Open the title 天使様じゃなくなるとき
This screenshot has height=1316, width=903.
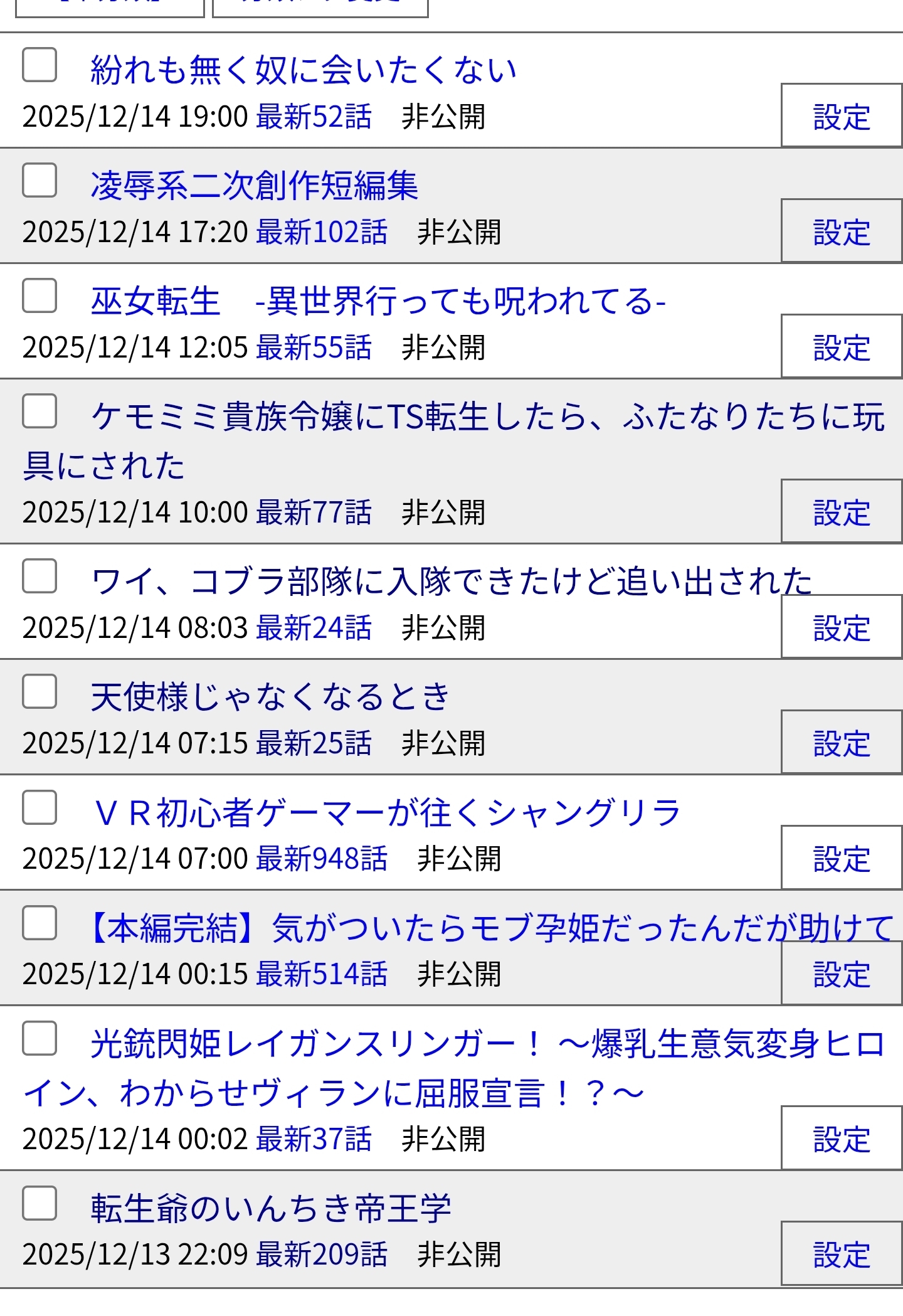270,697
